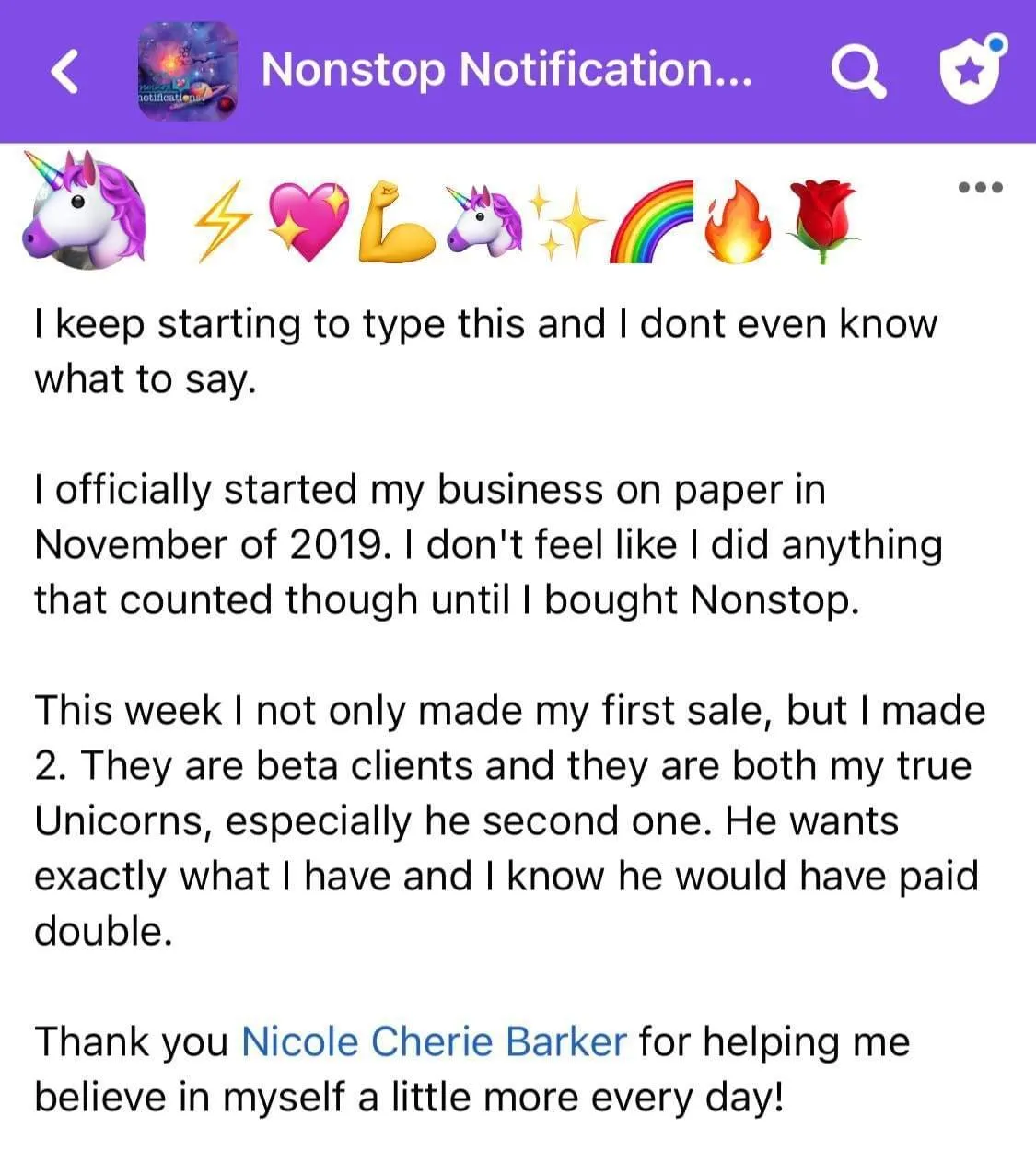Screen dimensions: 1036x1151
Task: Go back using the header arrow
Action: [64, 71]
